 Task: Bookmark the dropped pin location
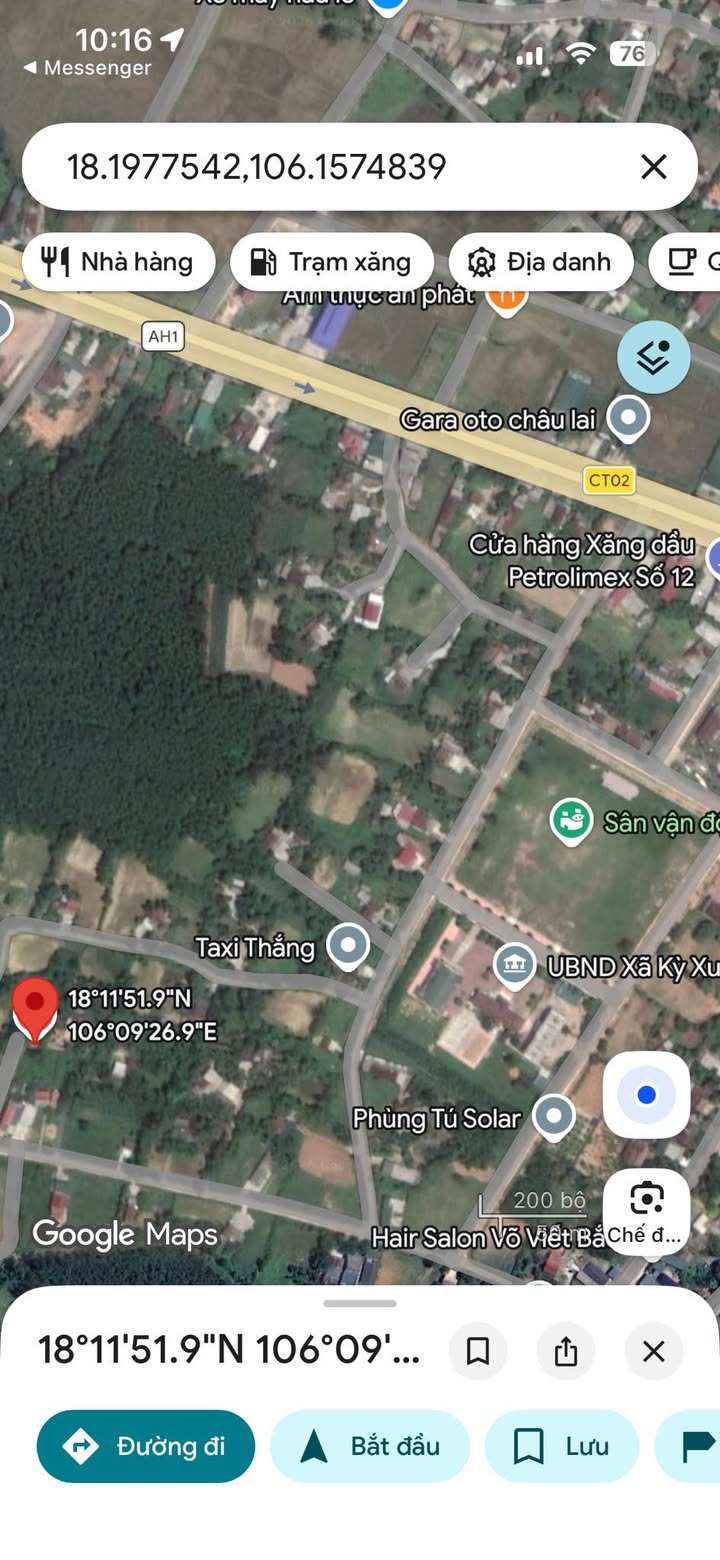click(x=478, y=1352)
